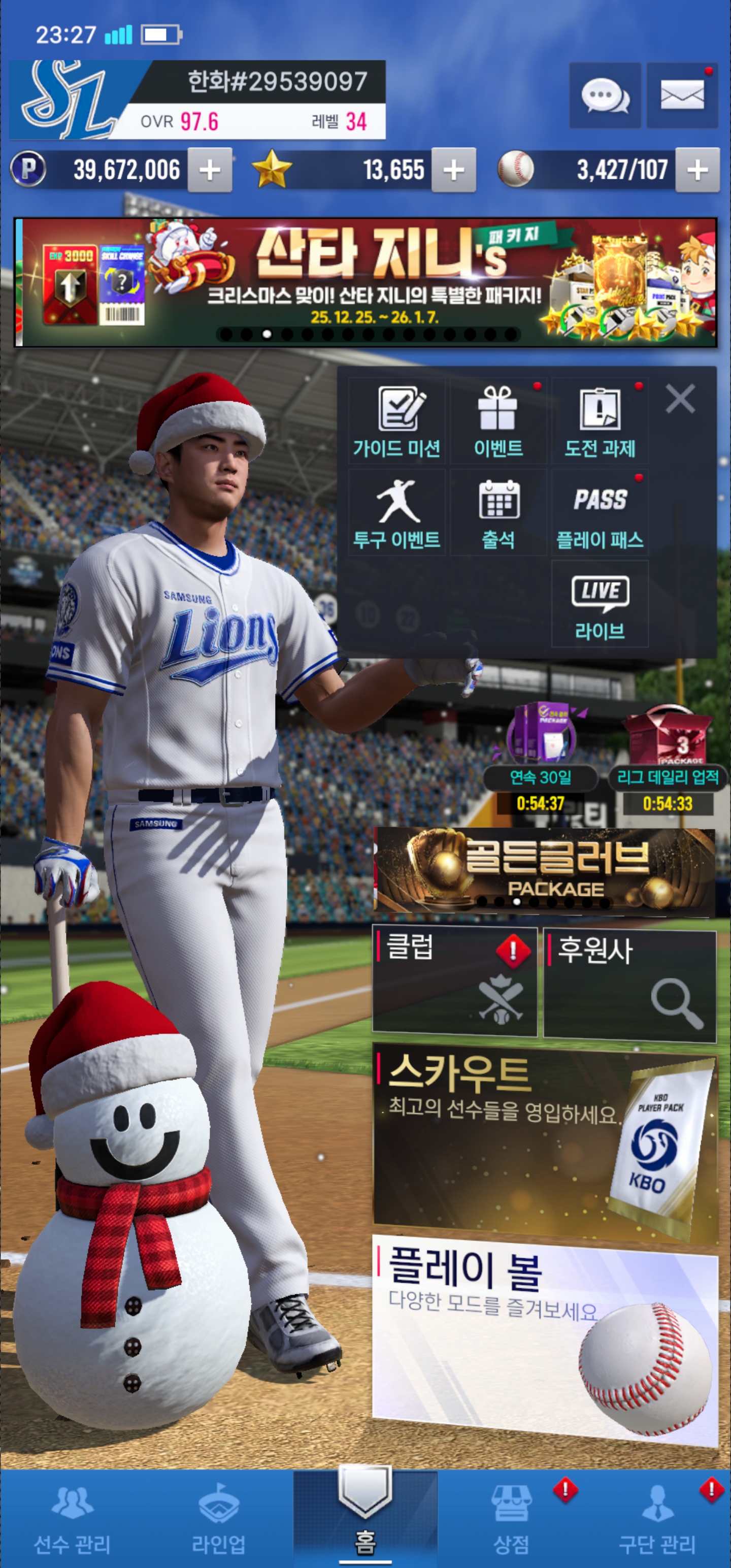This screenshot has width=731, height=1568.
Task: Open the 클럽 card
Action: (x=454, y=980)
